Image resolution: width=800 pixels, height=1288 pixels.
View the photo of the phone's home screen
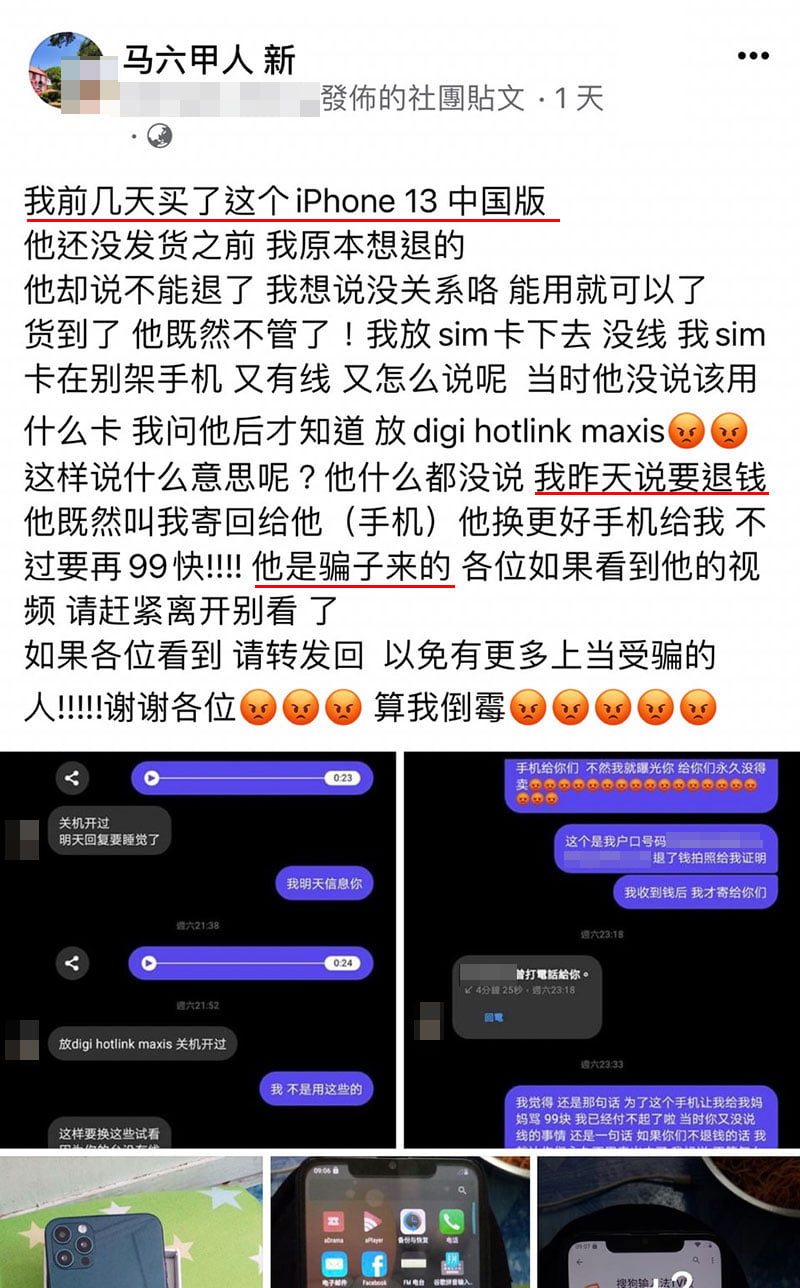(400, 1222)
